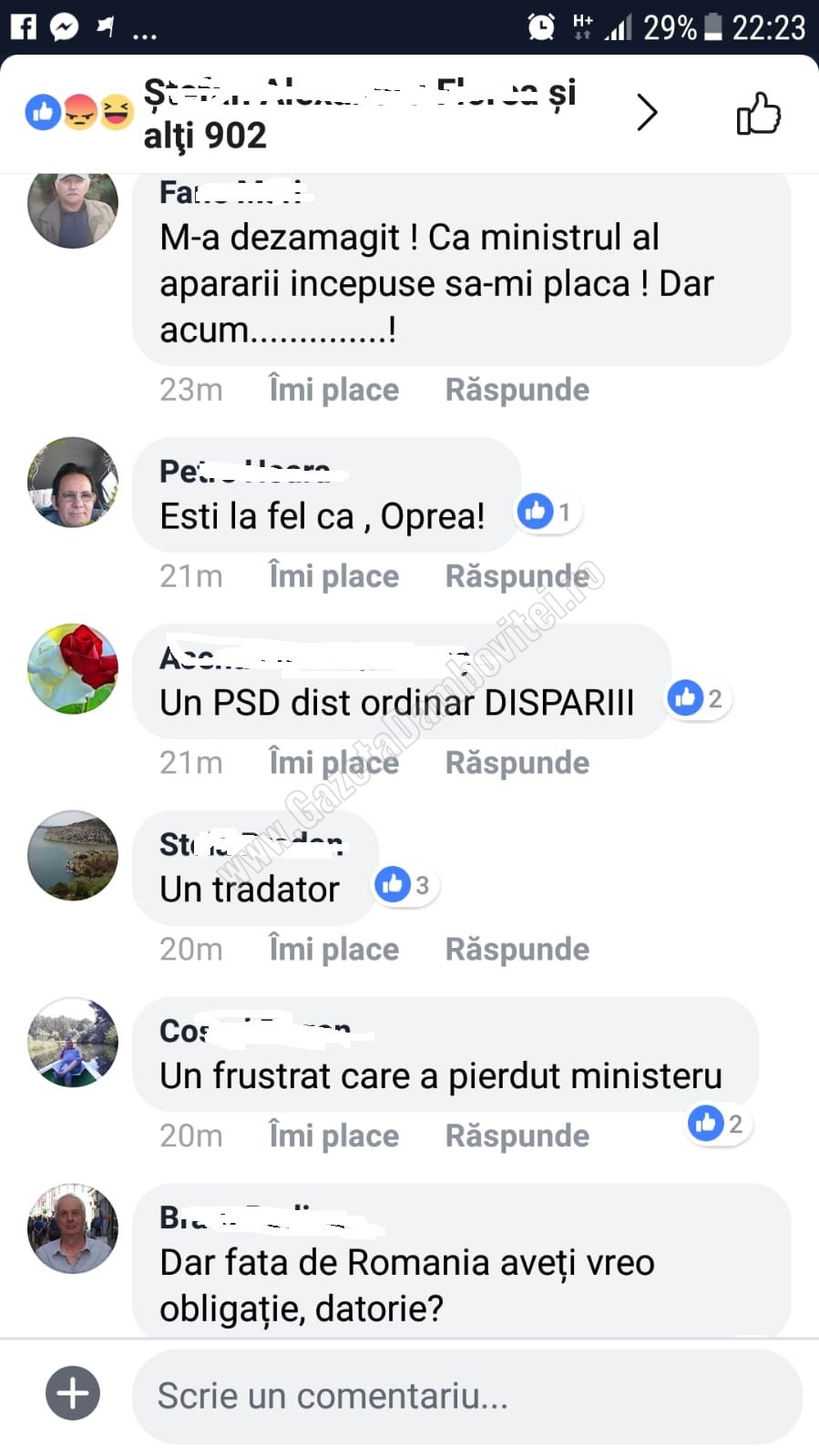The height and width of the screenshot is (1456, 819).
Task: Reply to the 'Un PSD dist ordinar' comment
Action: 517,763
